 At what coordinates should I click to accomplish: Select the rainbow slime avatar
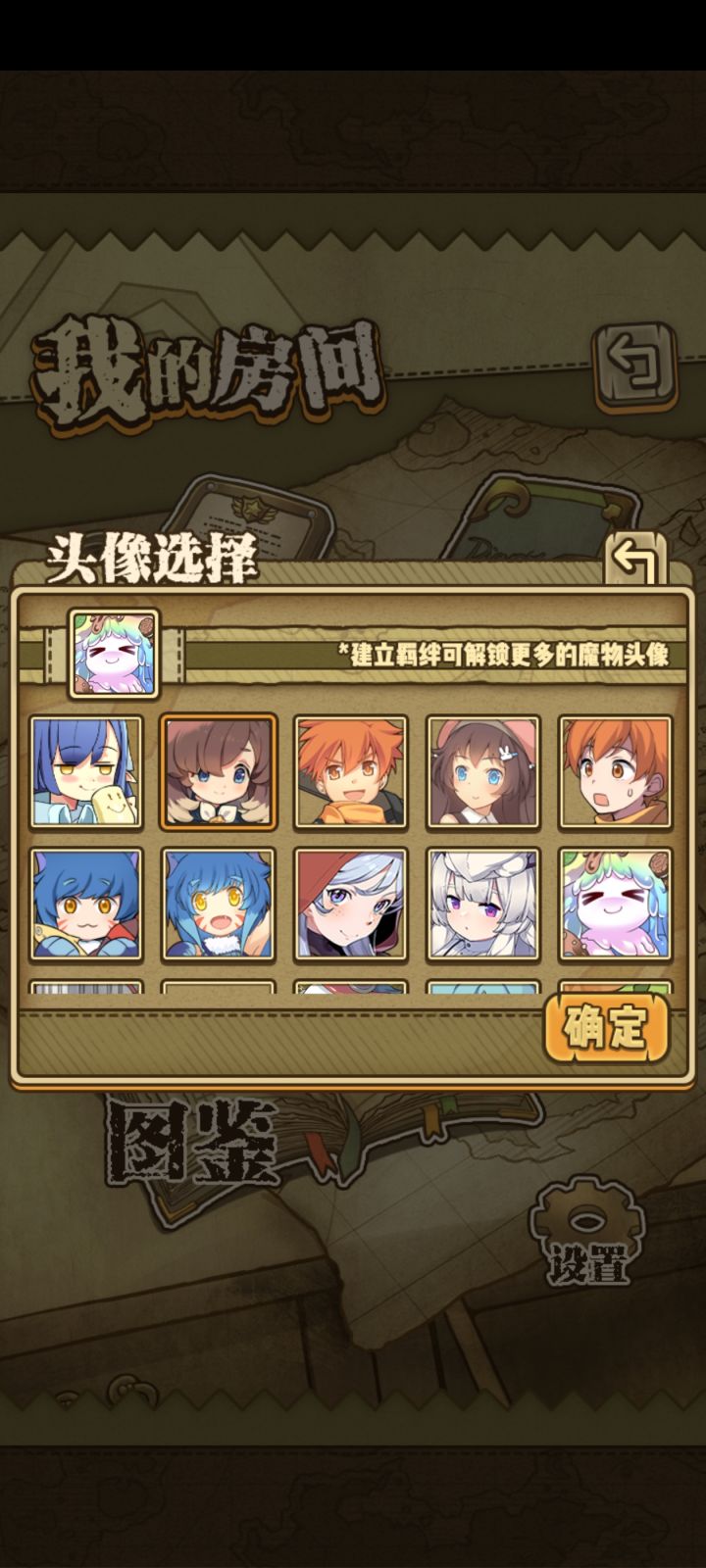tap(615, 905)
